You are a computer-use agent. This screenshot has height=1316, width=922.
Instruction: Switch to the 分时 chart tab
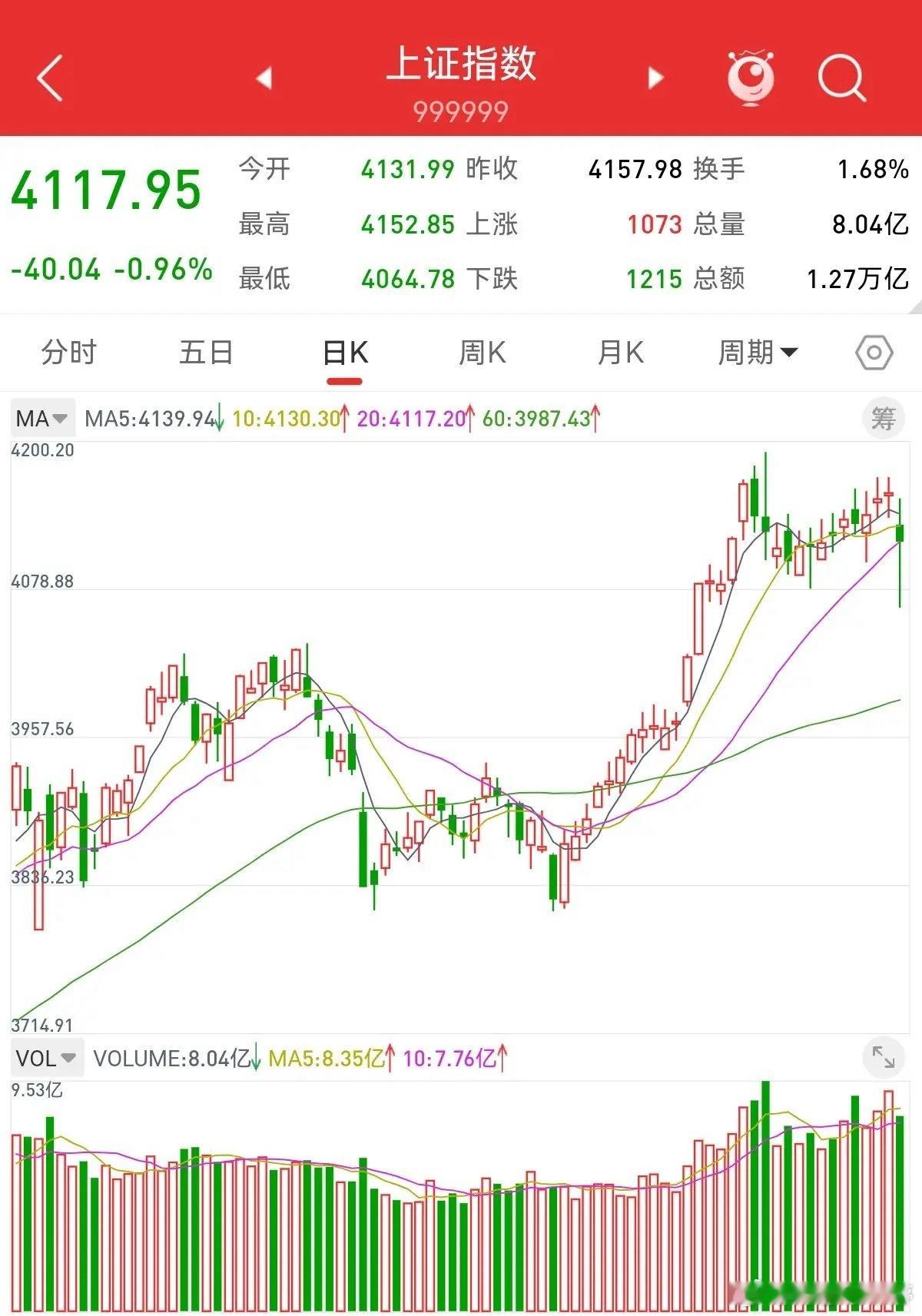coord(68,353)
